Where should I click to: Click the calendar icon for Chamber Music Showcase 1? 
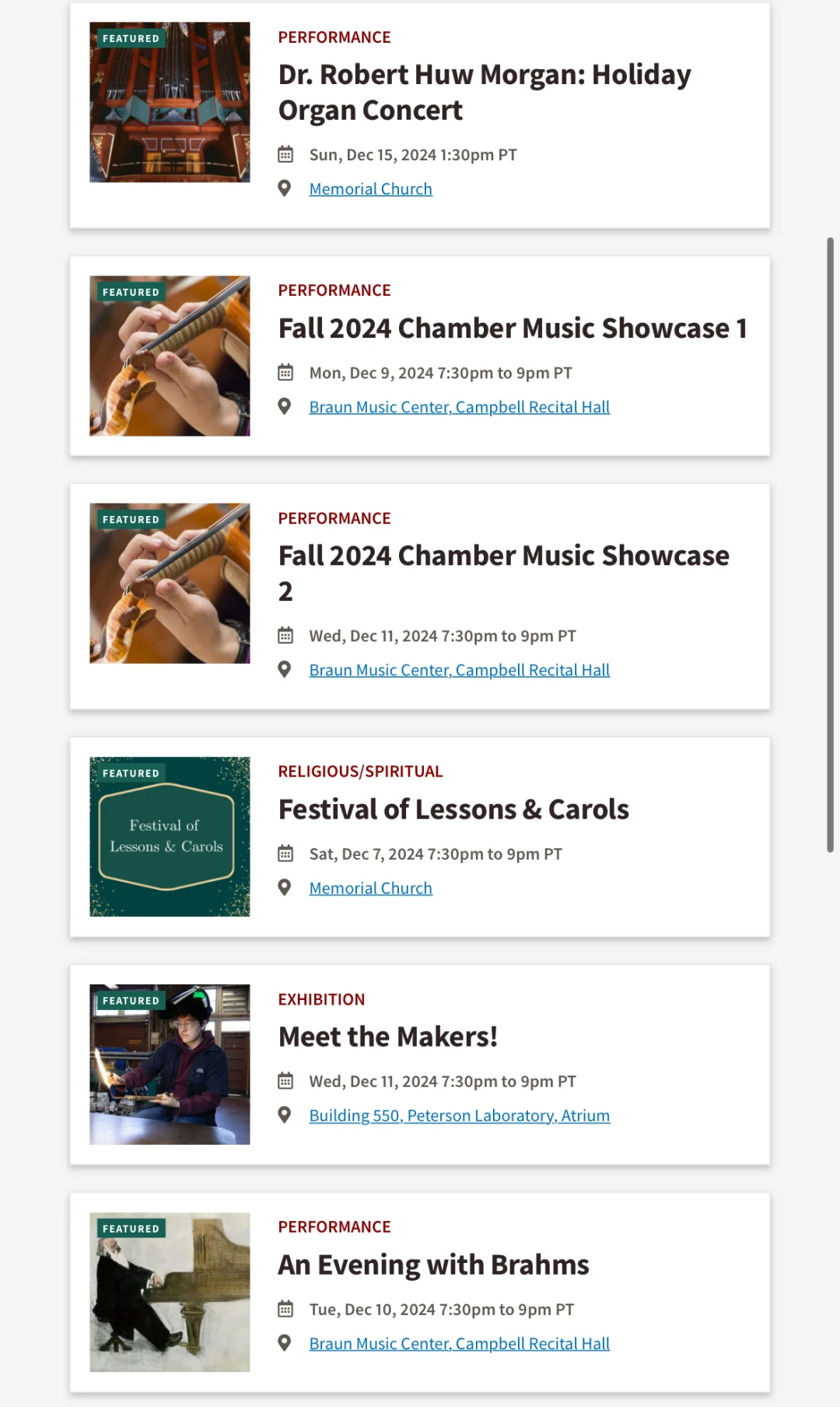(285, 372)
